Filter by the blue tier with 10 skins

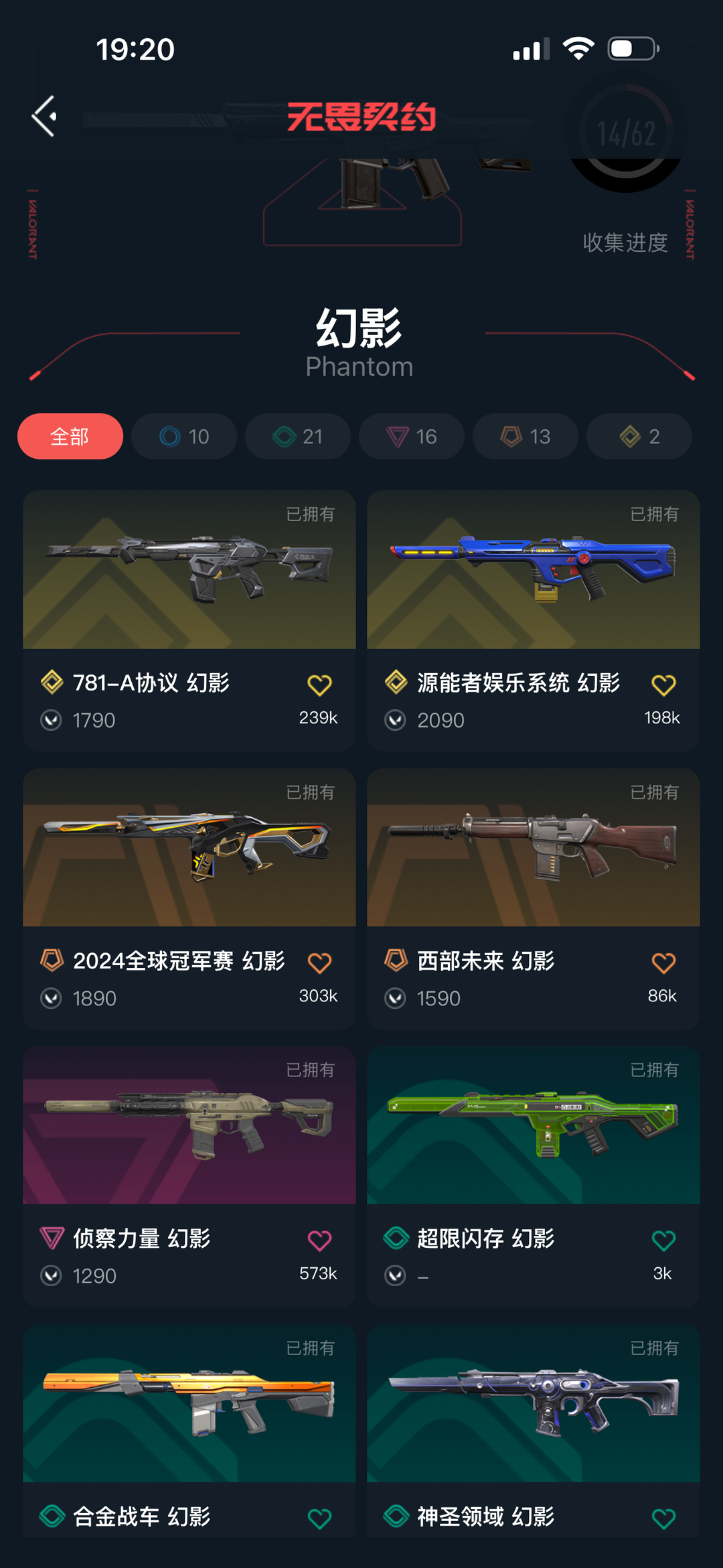pyautogui.click(x=184, y=436)
